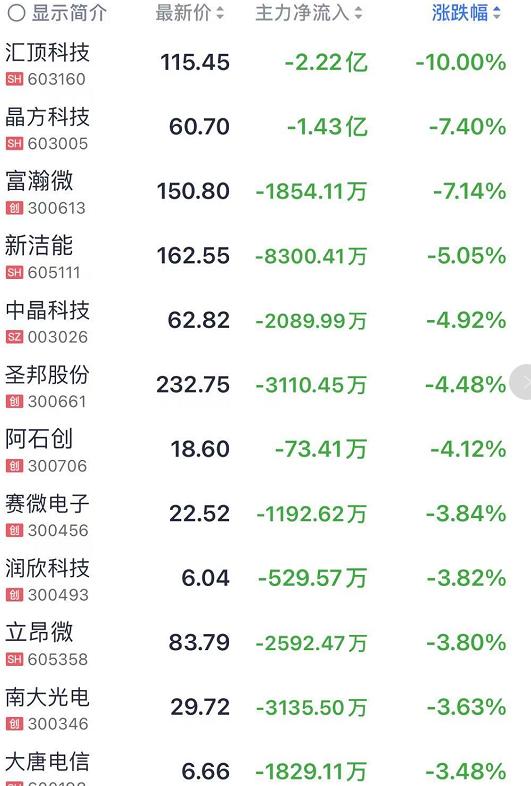Open the 晶方科技 stock row
531x786 pixels.
(265, 127)
